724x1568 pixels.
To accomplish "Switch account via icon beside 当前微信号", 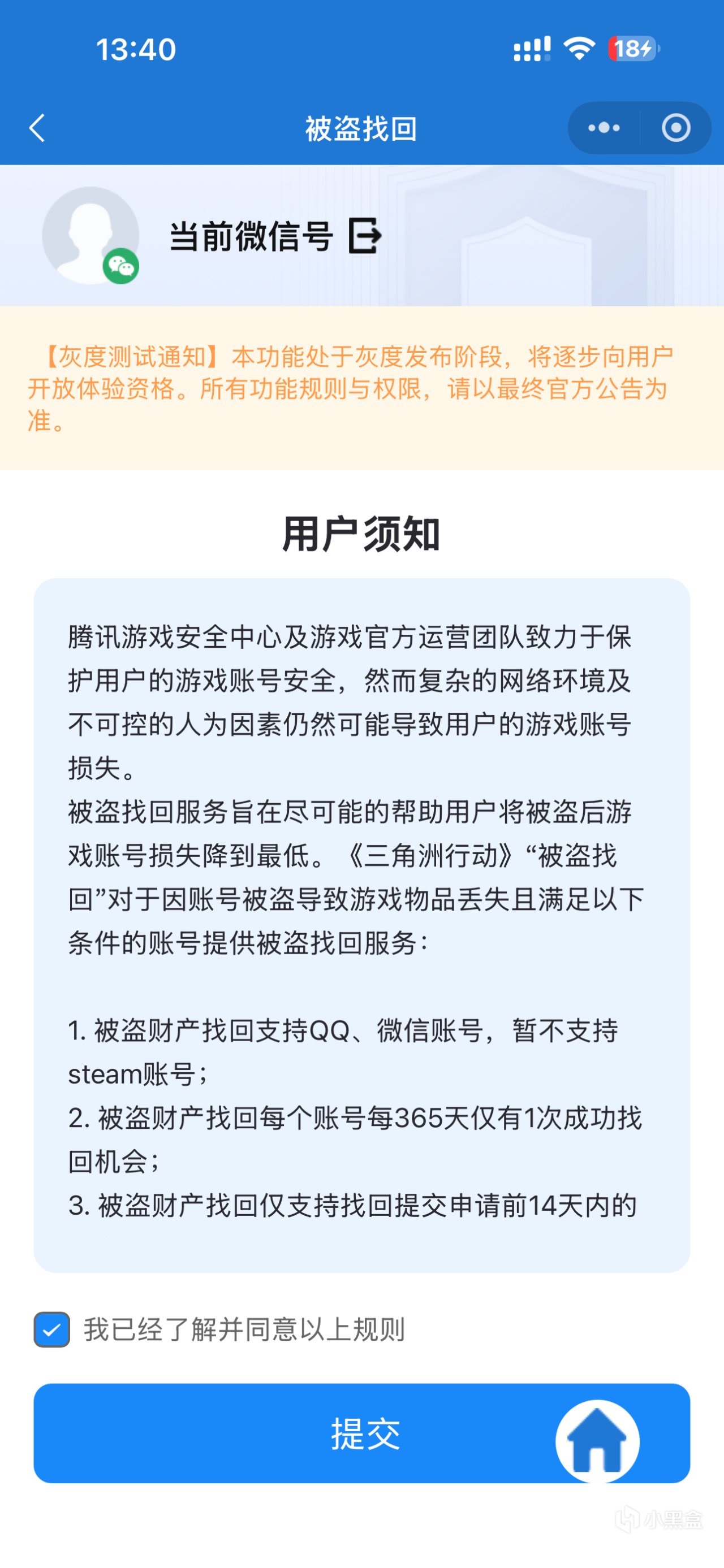I will [x=364, y=236].
